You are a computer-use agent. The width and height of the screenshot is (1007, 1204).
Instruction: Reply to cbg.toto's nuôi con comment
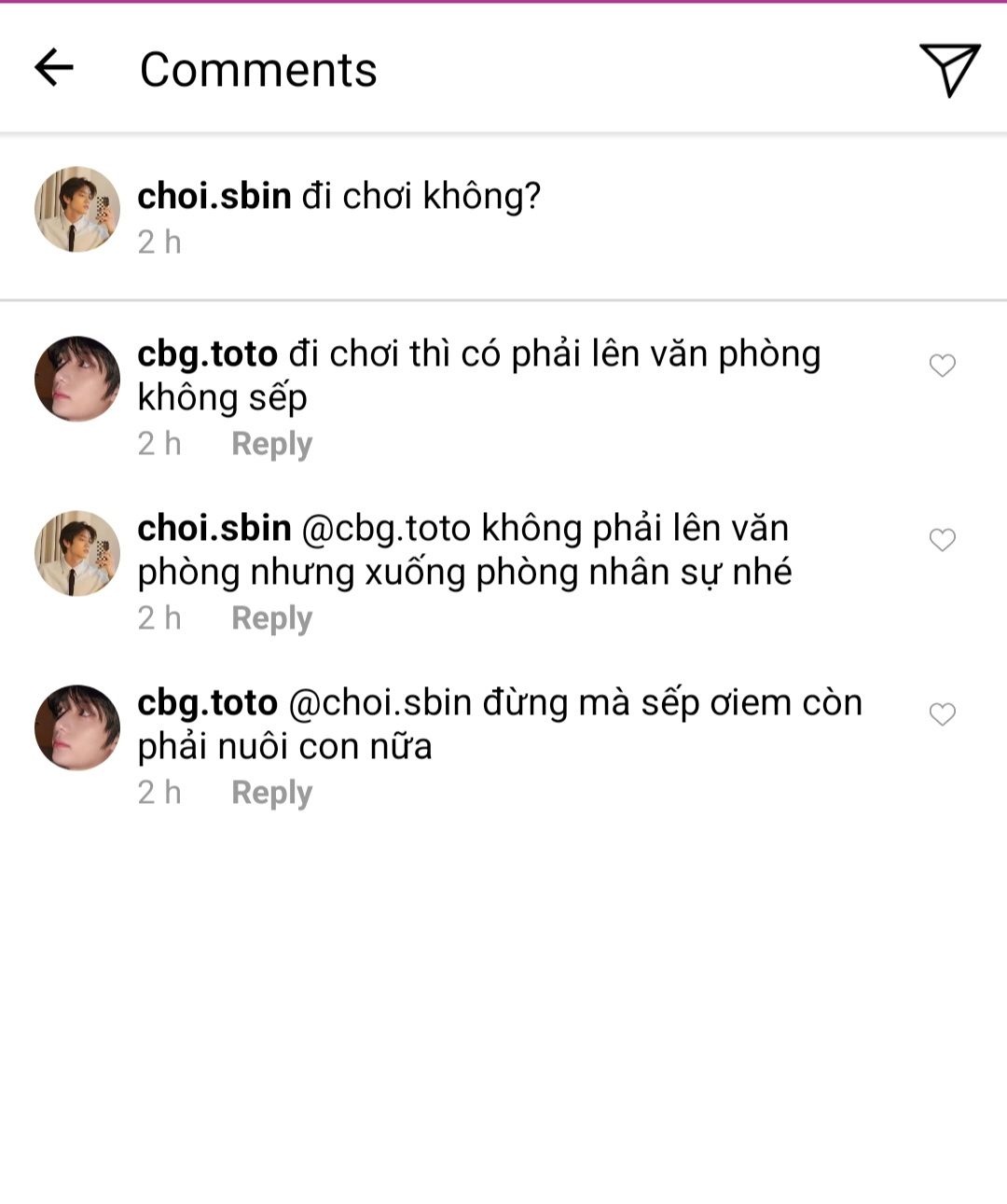[x=271, y=793]
